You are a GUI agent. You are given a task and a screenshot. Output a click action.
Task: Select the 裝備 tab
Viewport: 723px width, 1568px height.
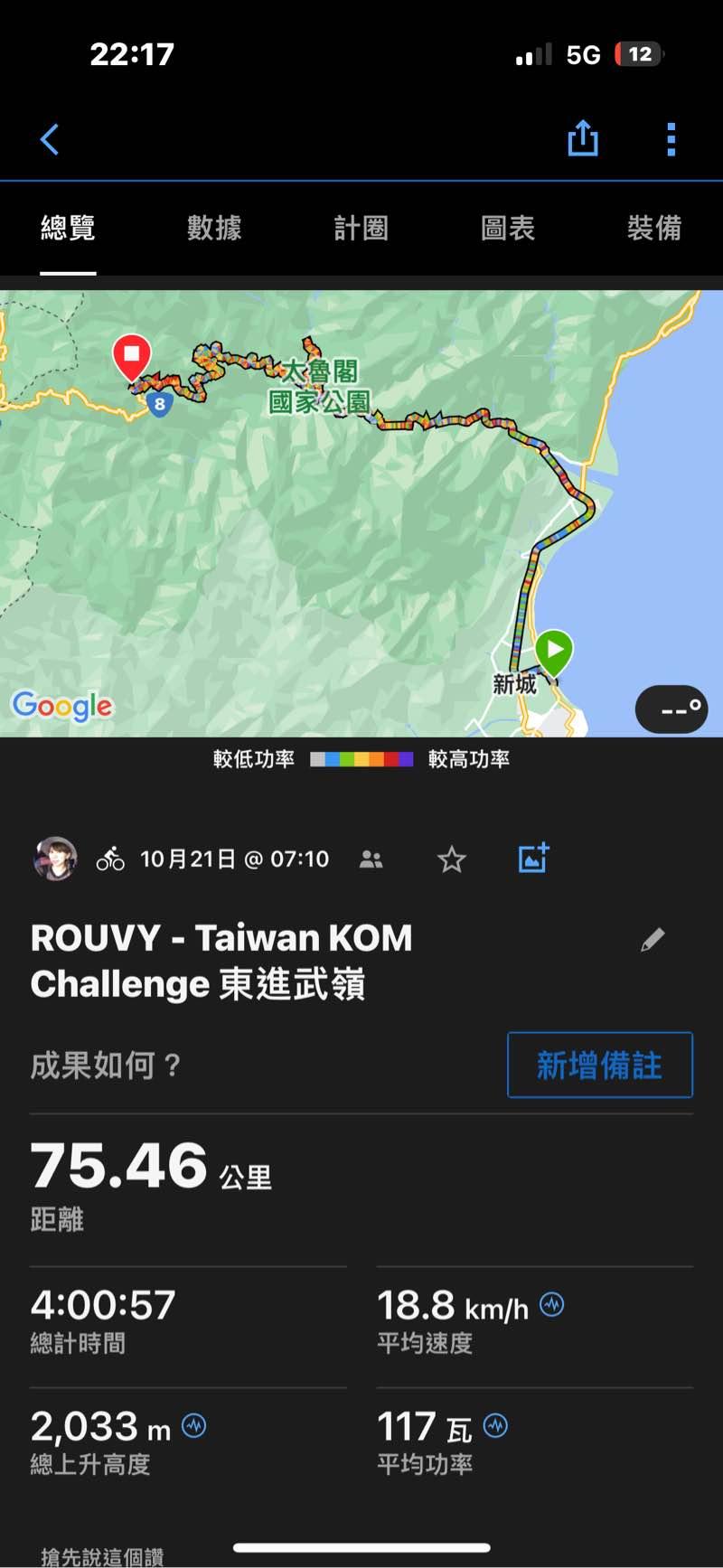pos(654,228)
